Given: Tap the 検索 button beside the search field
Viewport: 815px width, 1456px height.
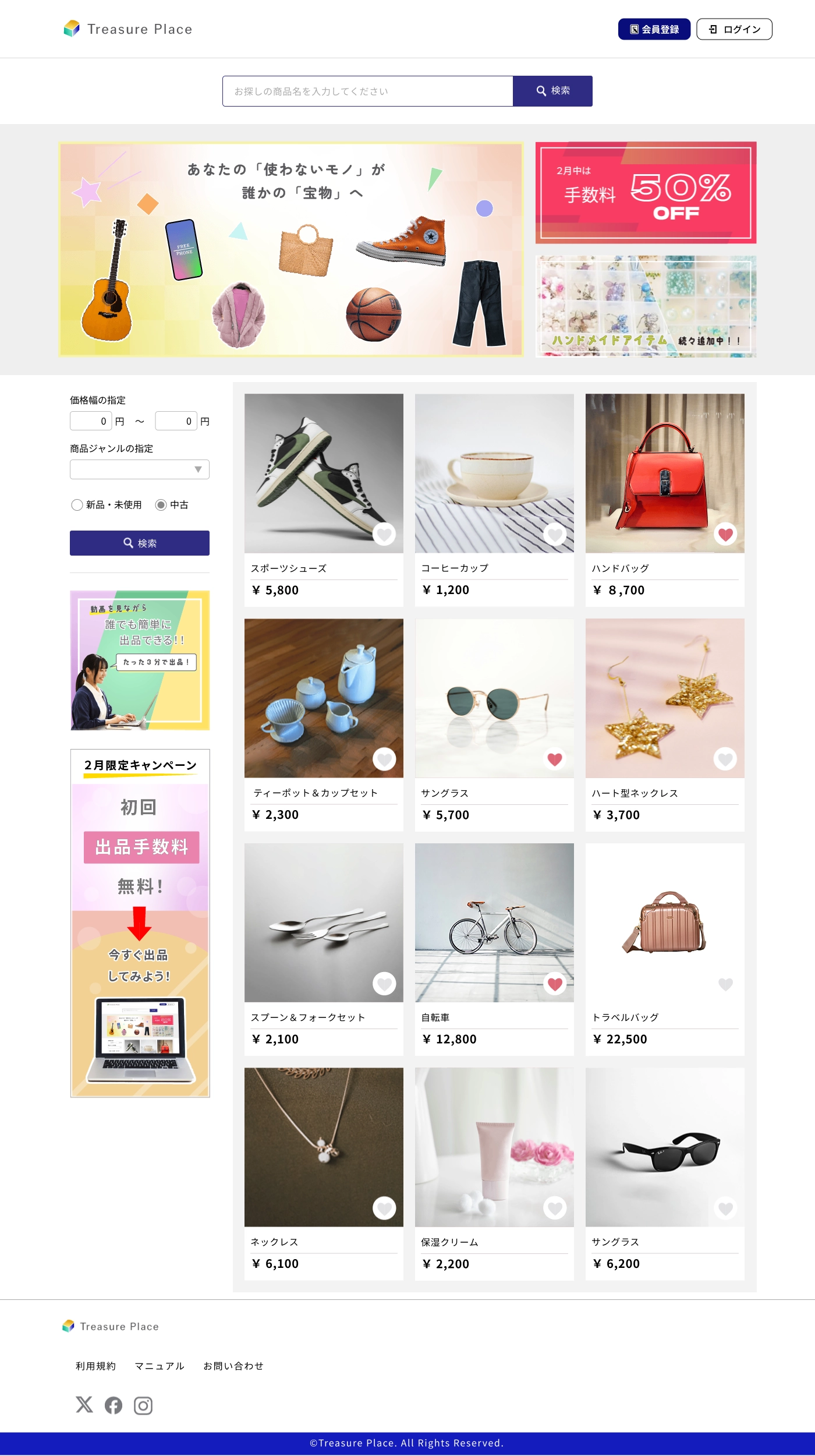Looking at the screenshot, I should pos(552,91).
